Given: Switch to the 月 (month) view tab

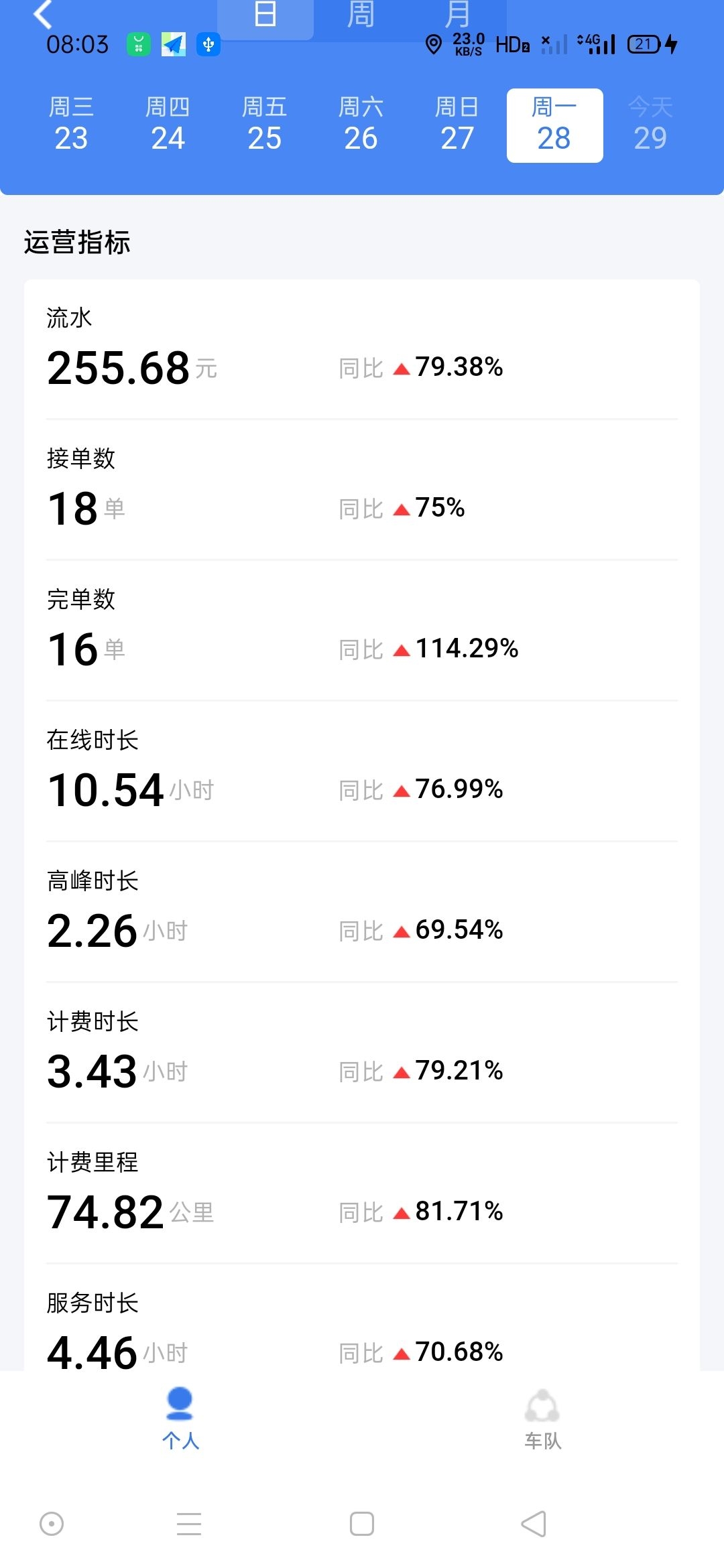Looking at the screenshot, I should click(457, 16).
